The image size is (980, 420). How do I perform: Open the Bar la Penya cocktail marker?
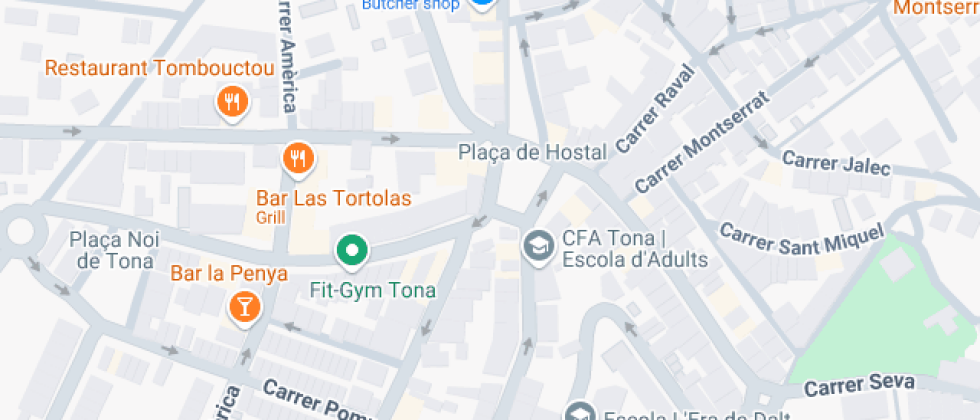[244, 308]
